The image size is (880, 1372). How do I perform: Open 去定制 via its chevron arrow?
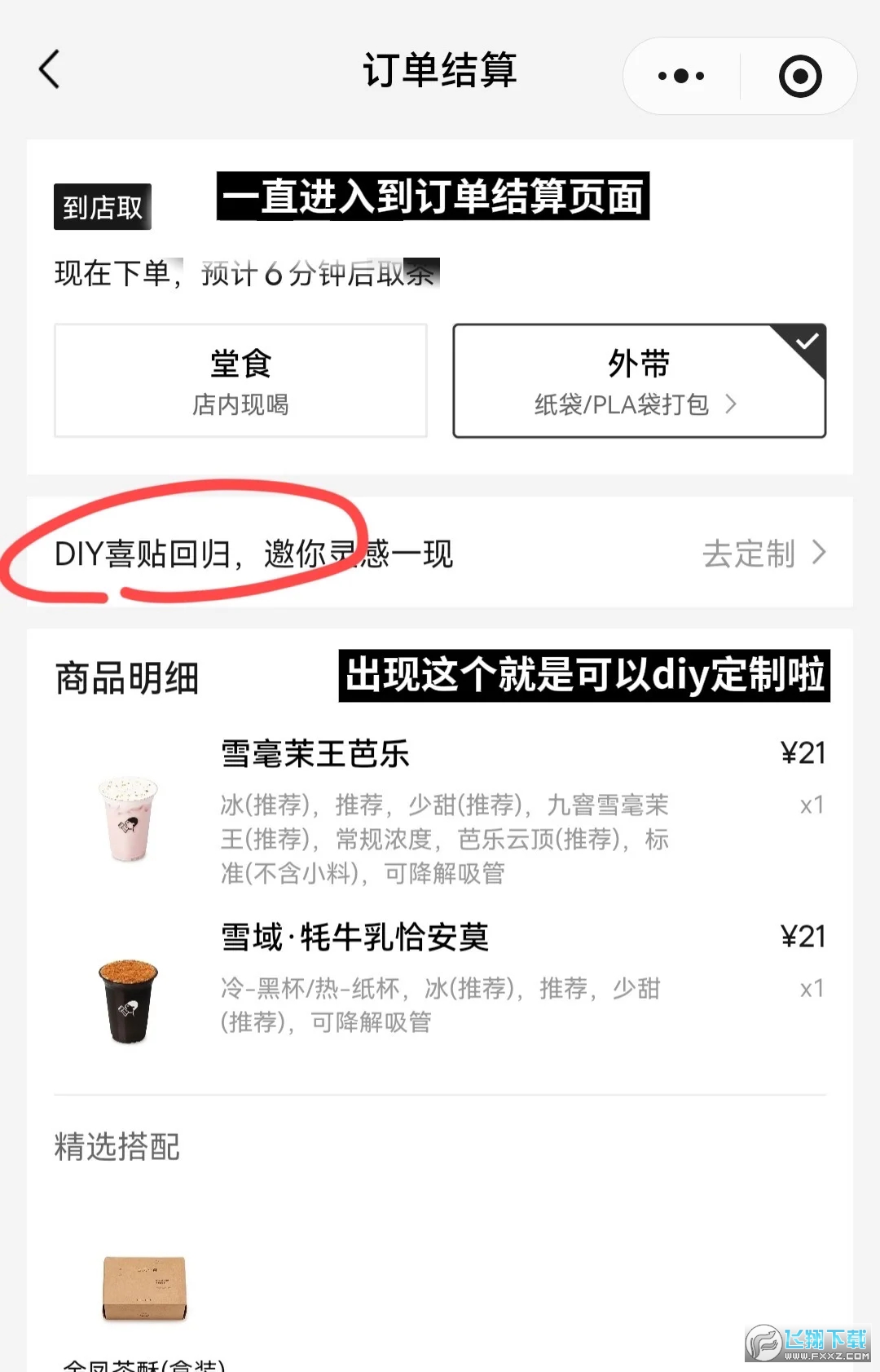tap(819, 554)
